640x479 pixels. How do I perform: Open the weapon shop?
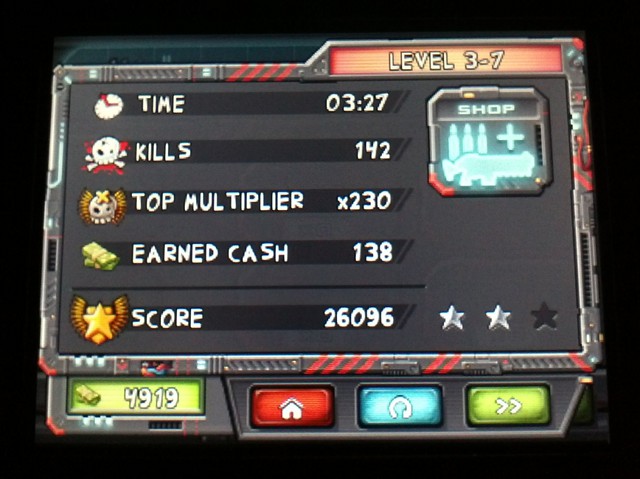tap(488, 142)
